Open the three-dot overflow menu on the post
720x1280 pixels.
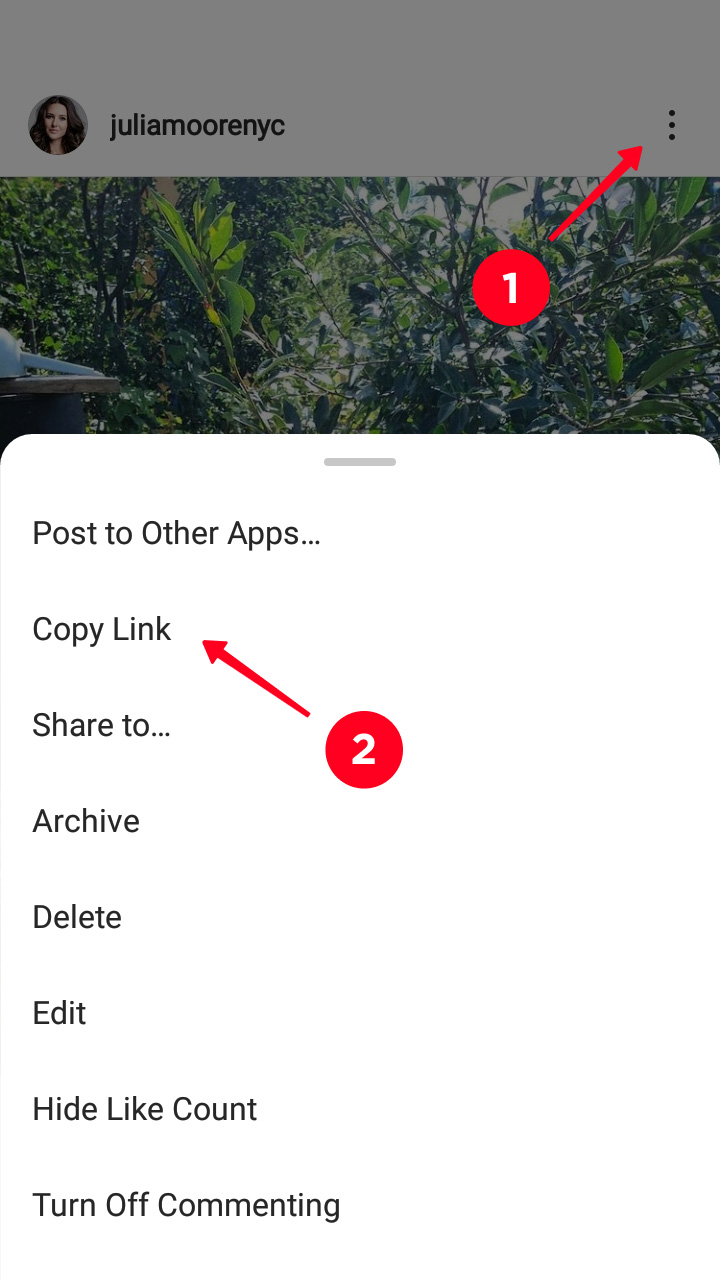pos(671,125)
